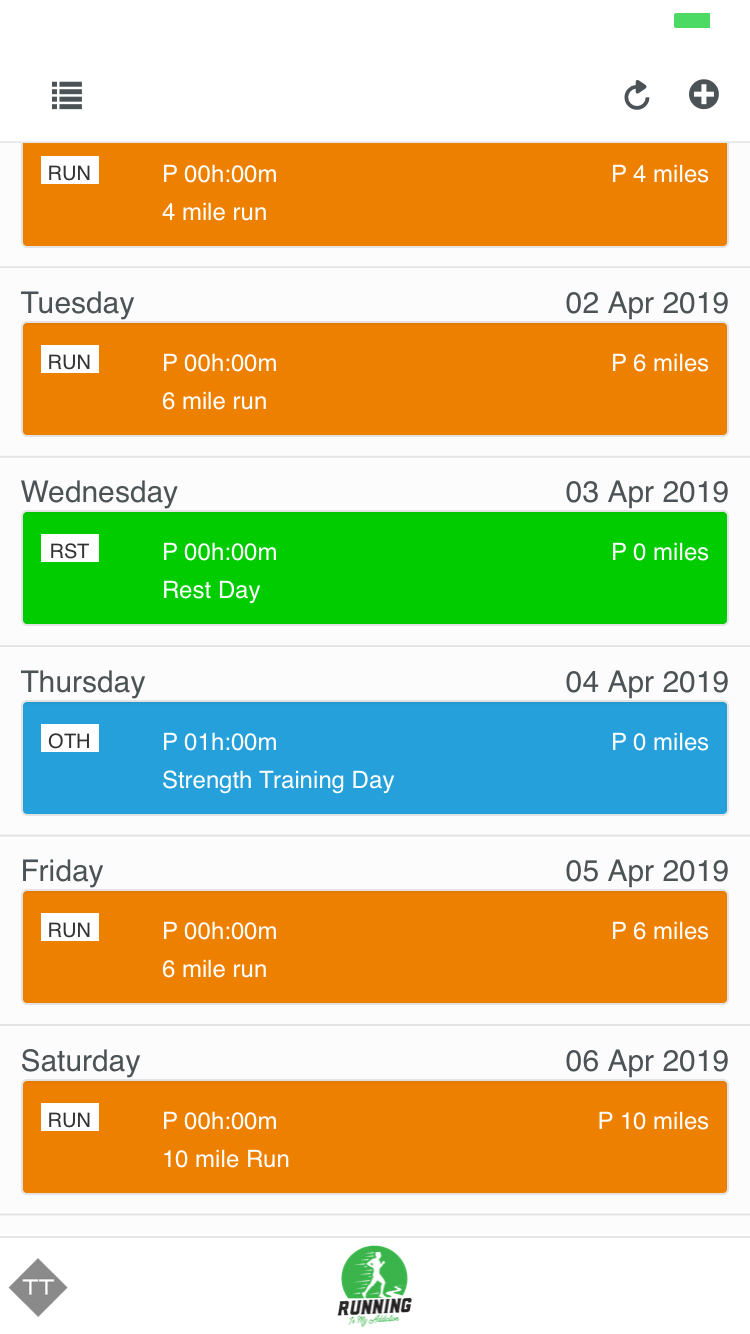Screen dimensions: 750x1334
Task: Add a new workout with plus icon
Action: tap(704, 95)
